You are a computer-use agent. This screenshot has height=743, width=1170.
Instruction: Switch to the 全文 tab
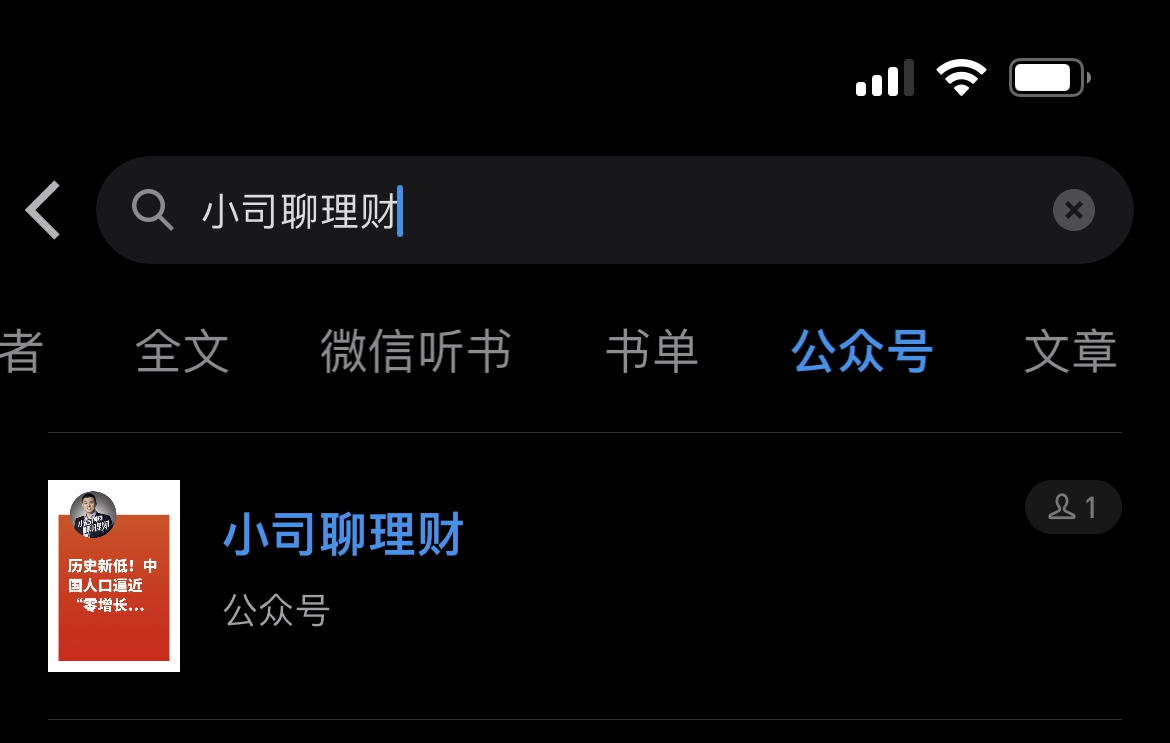coord(182,352)
